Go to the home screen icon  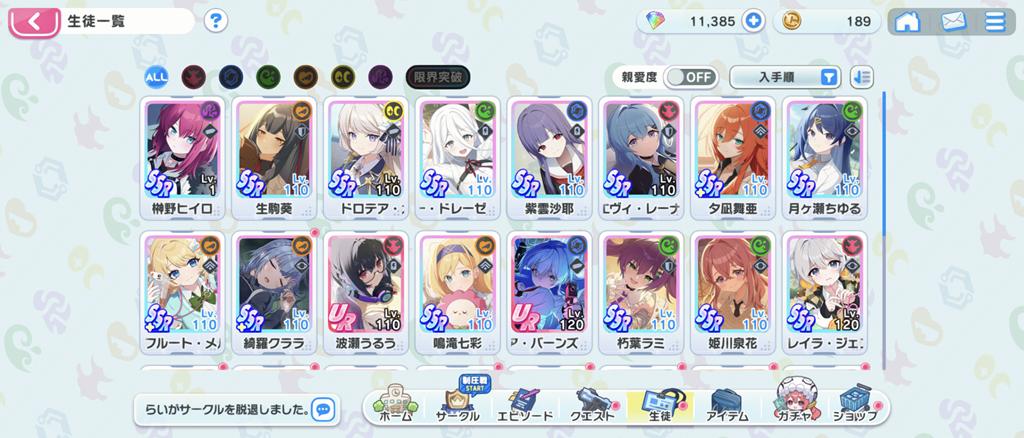pyautogui.click(x=907, y=22)
